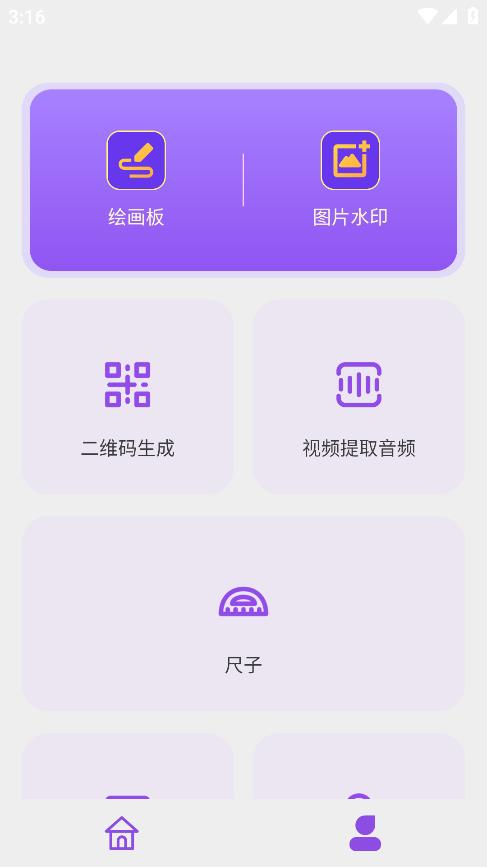Screen dimensions: 487x867
Task: Open the 绘画板 drawing board tool
Action: pos(136,179)
